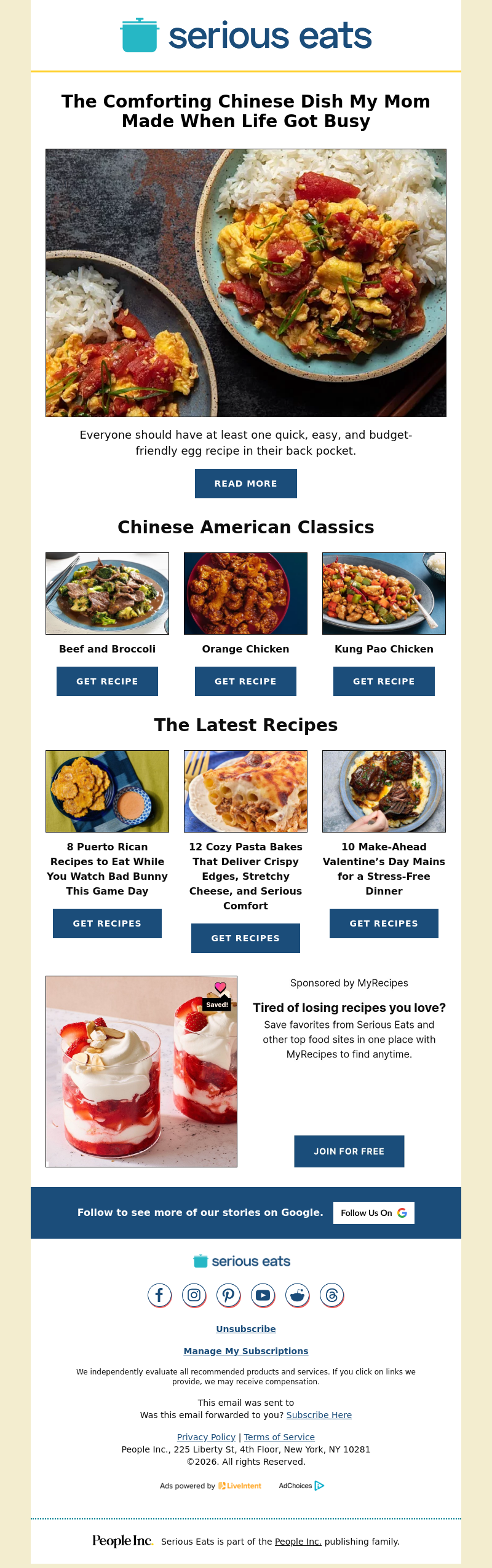Image resolution: width=492 pixels, height=1568 pixels.
Task: Get the Orange Chicken recipe
Action: coord(245,681)
